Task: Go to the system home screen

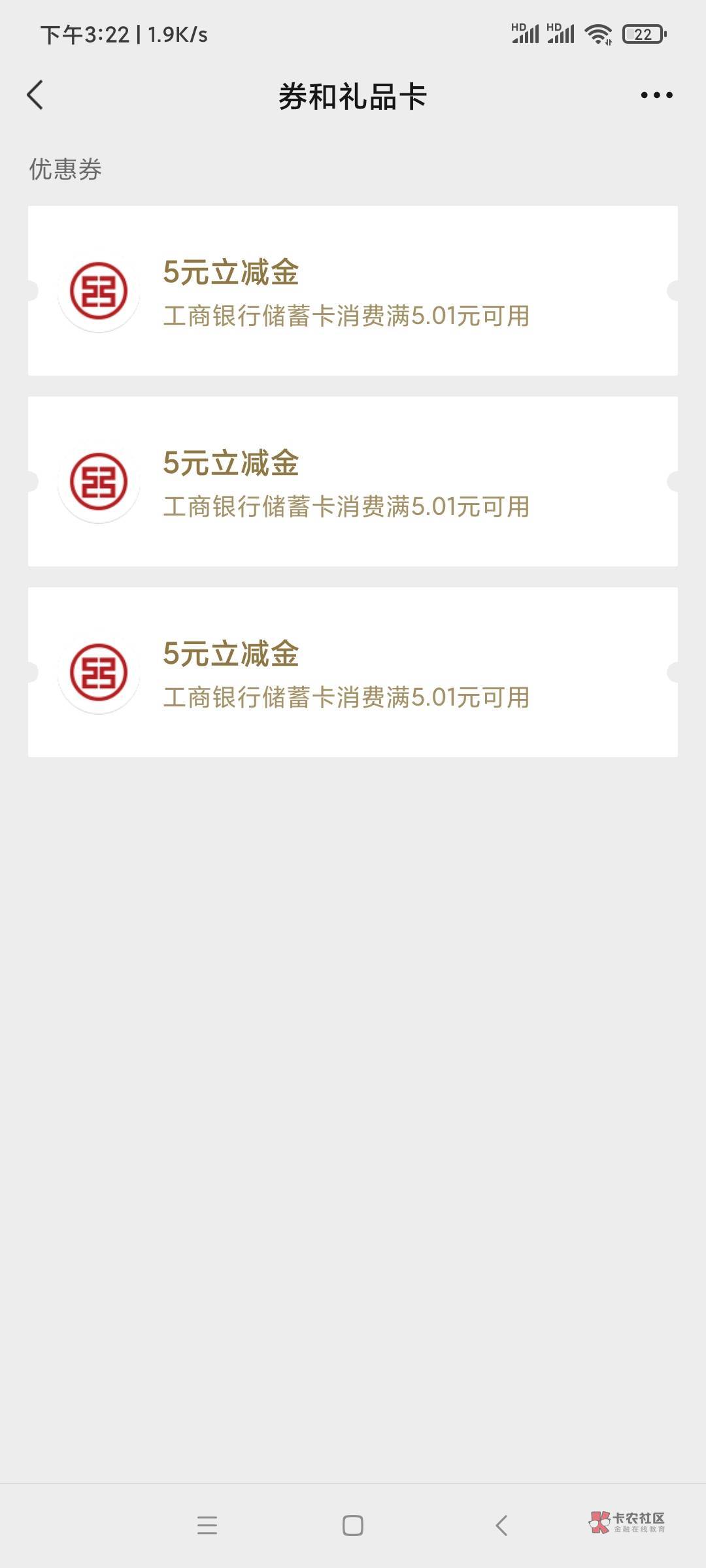Action: click(353, 1525)
